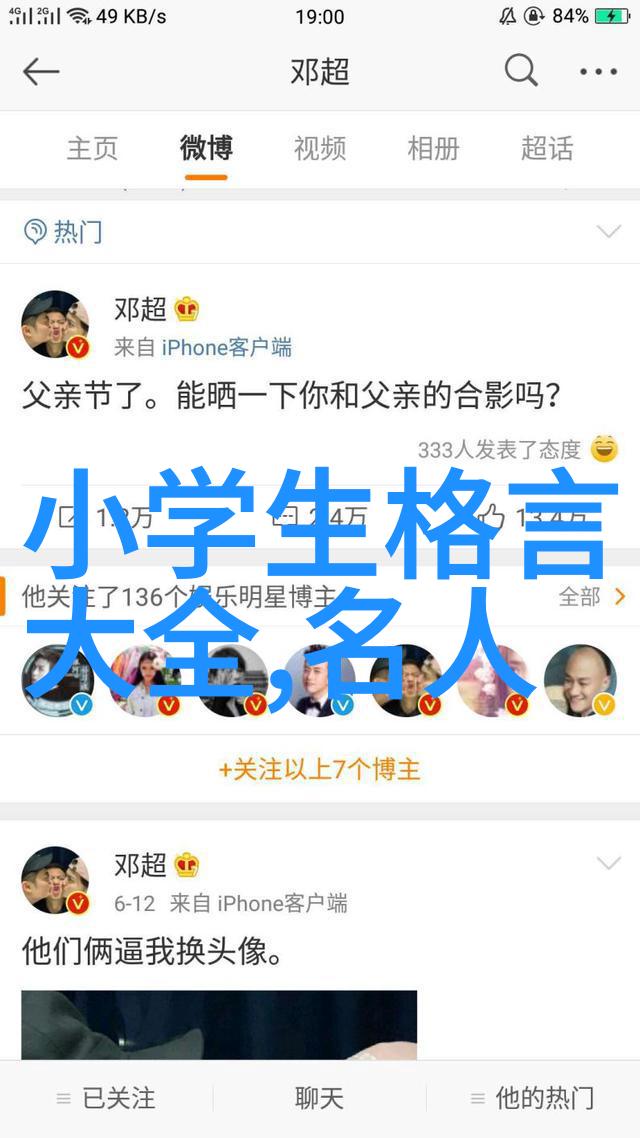The height and width of the screenshot is (1138, 640).
Task: Open the three-dot overflow menu
Action: (598, 72)
